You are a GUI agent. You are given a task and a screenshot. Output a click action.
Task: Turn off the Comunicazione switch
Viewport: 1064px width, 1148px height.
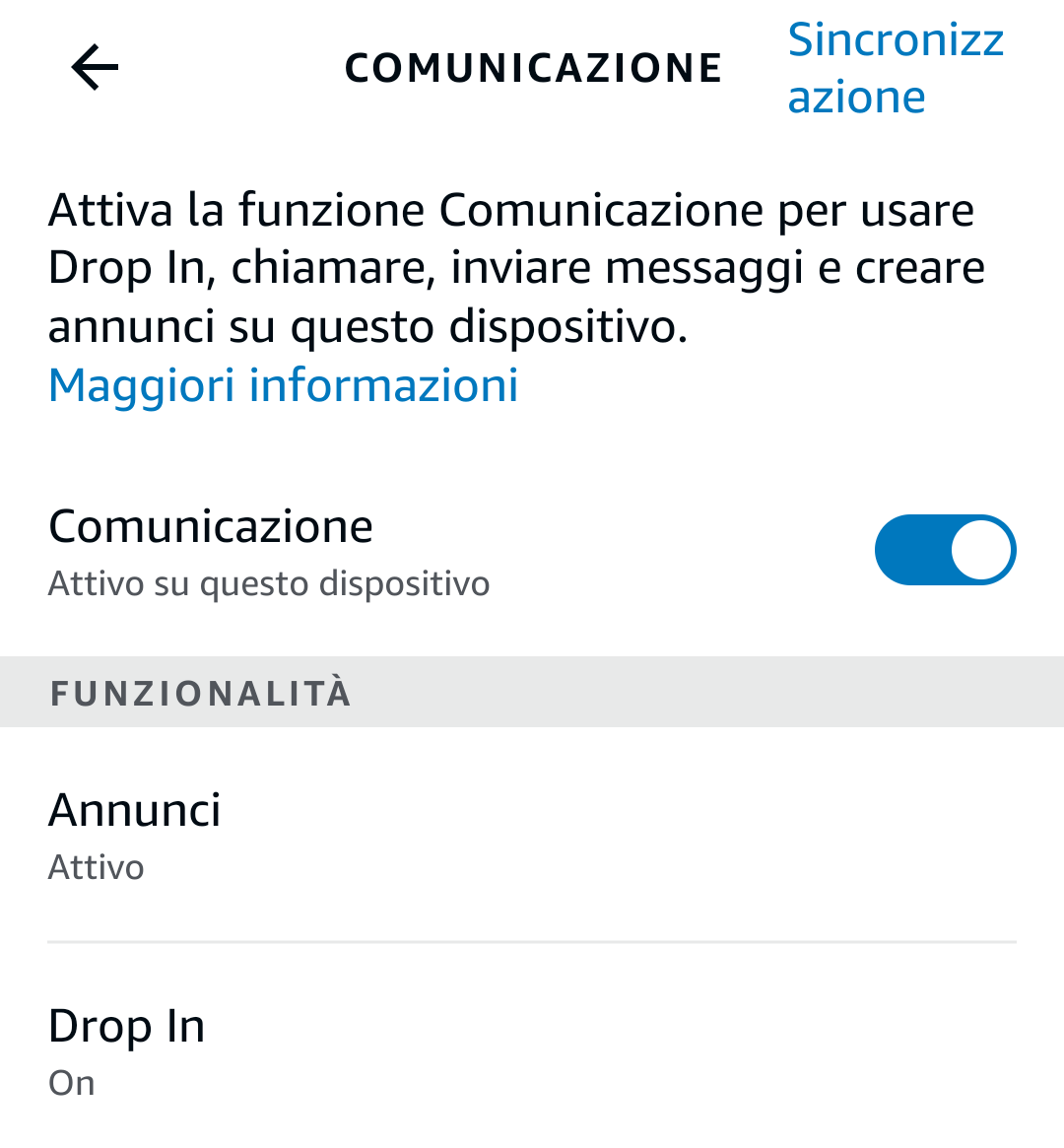click(x=944, y=550)
